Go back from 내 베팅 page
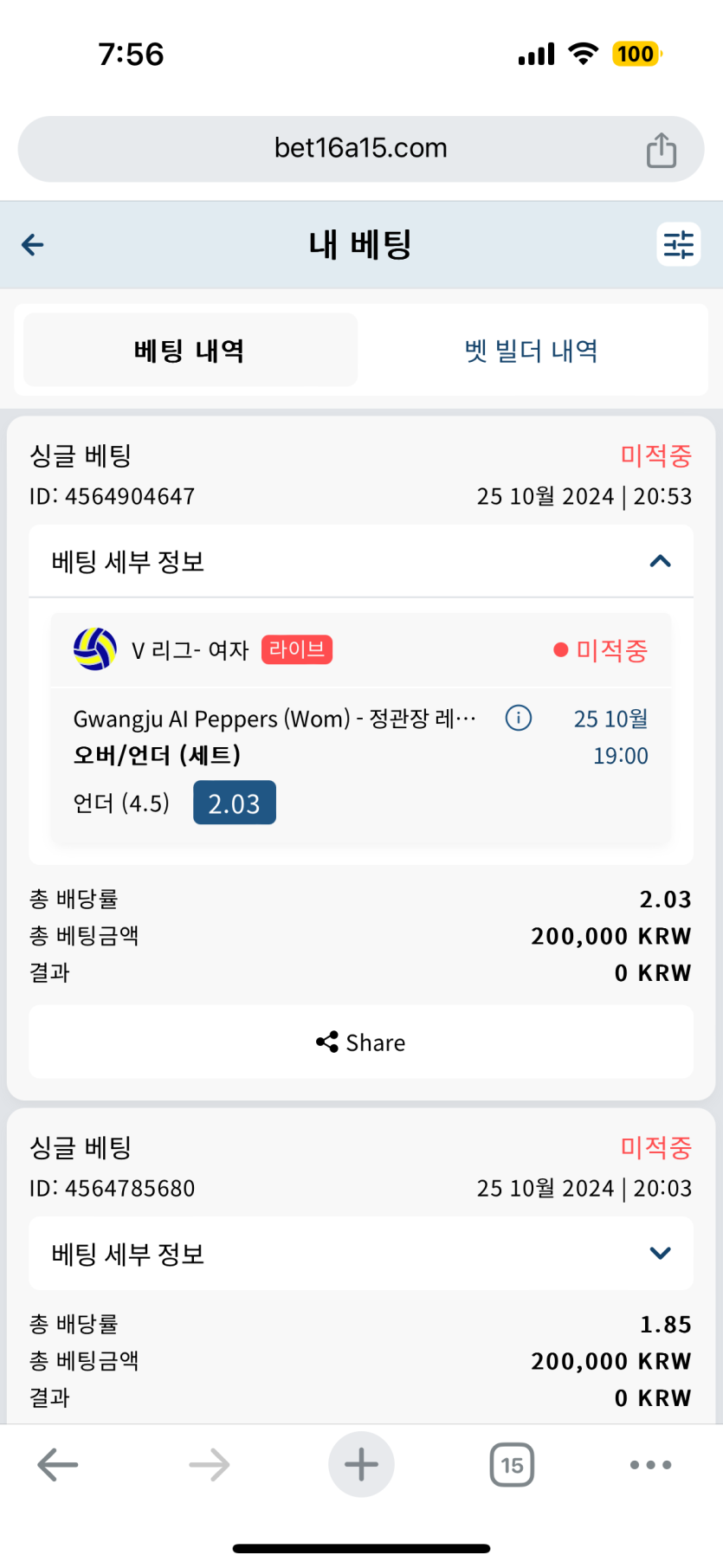This screenshot has height=1568, width=723. click(x=33, y=245)
